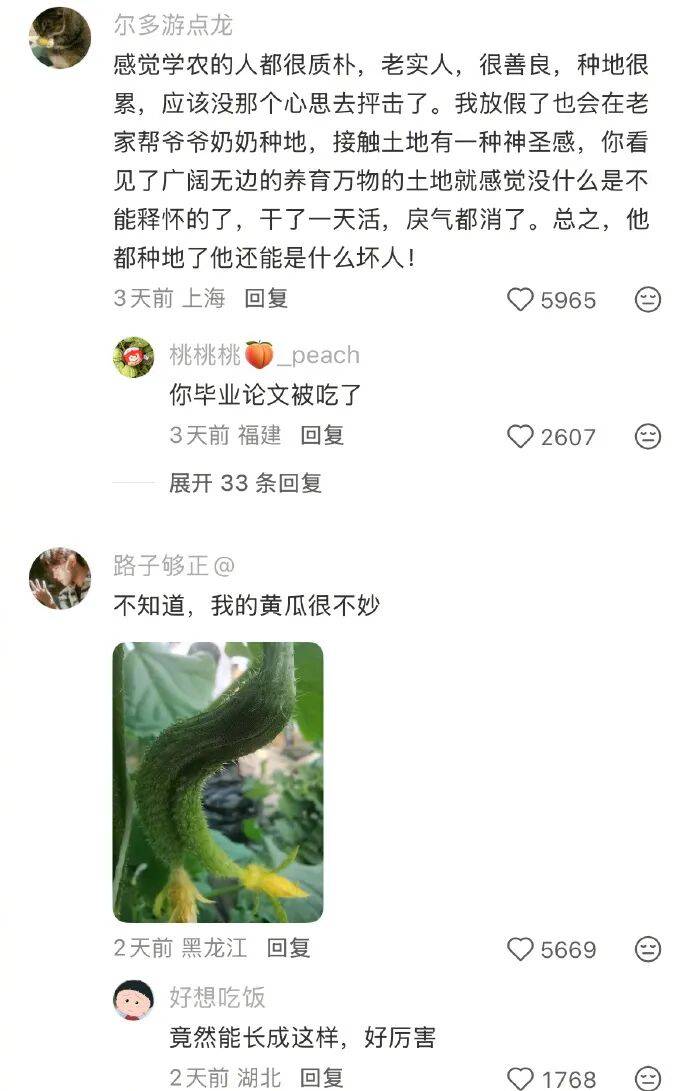Dislike 路子够正's cucumber comment
Viewport: 690px width, 1091px height.
coord(648,949)
